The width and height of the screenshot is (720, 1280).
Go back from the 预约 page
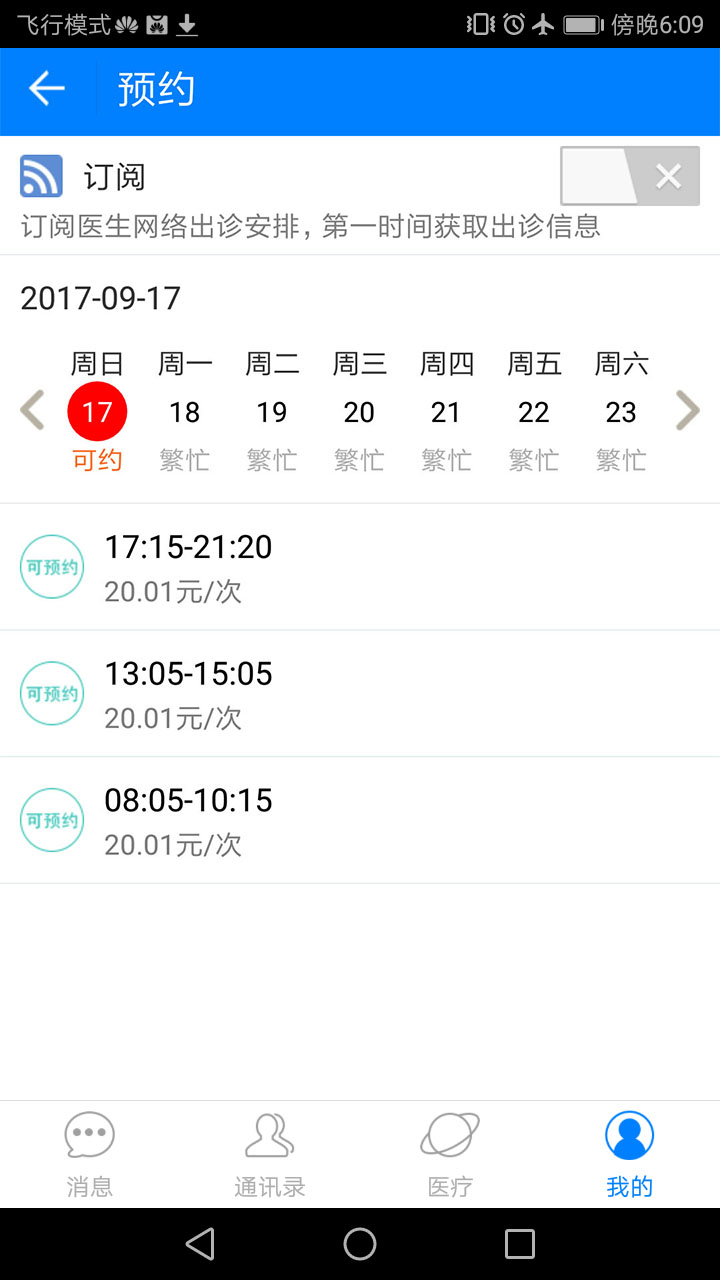pyautogui.click(x=46, y=89)
